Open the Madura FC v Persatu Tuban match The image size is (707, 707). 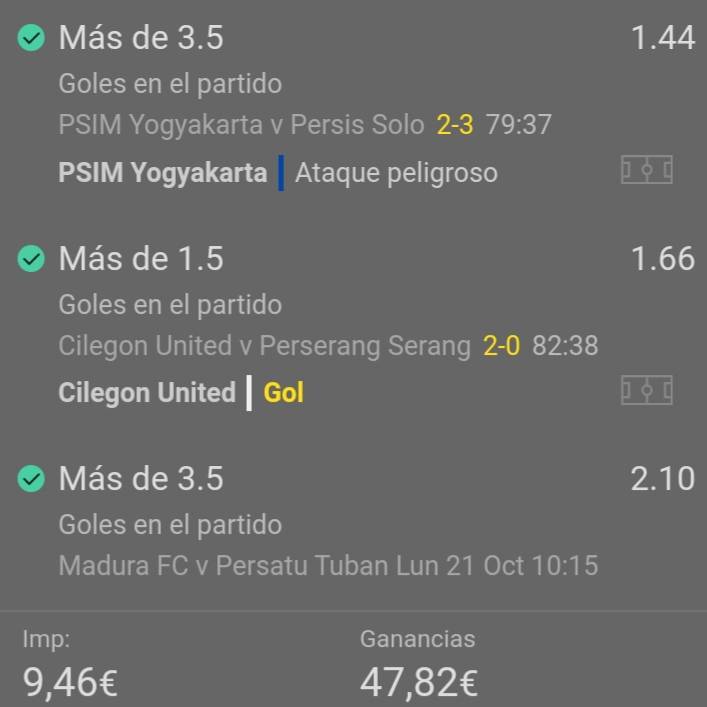222,565
